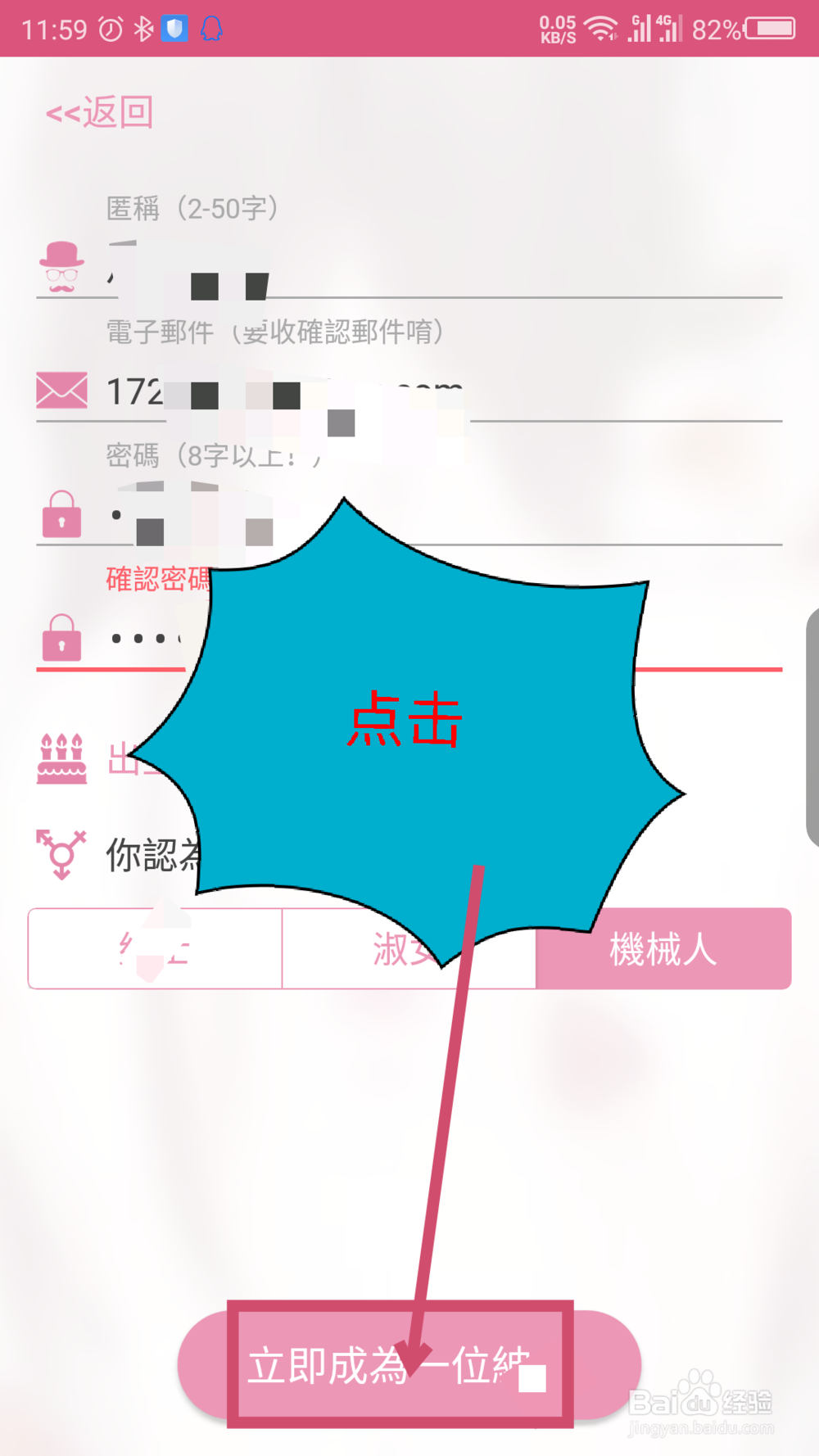Image resolution: width=819 pixels, height=1456 pixels.
Task: Focus the 密碼 password field
Action: tap(573, 520)
